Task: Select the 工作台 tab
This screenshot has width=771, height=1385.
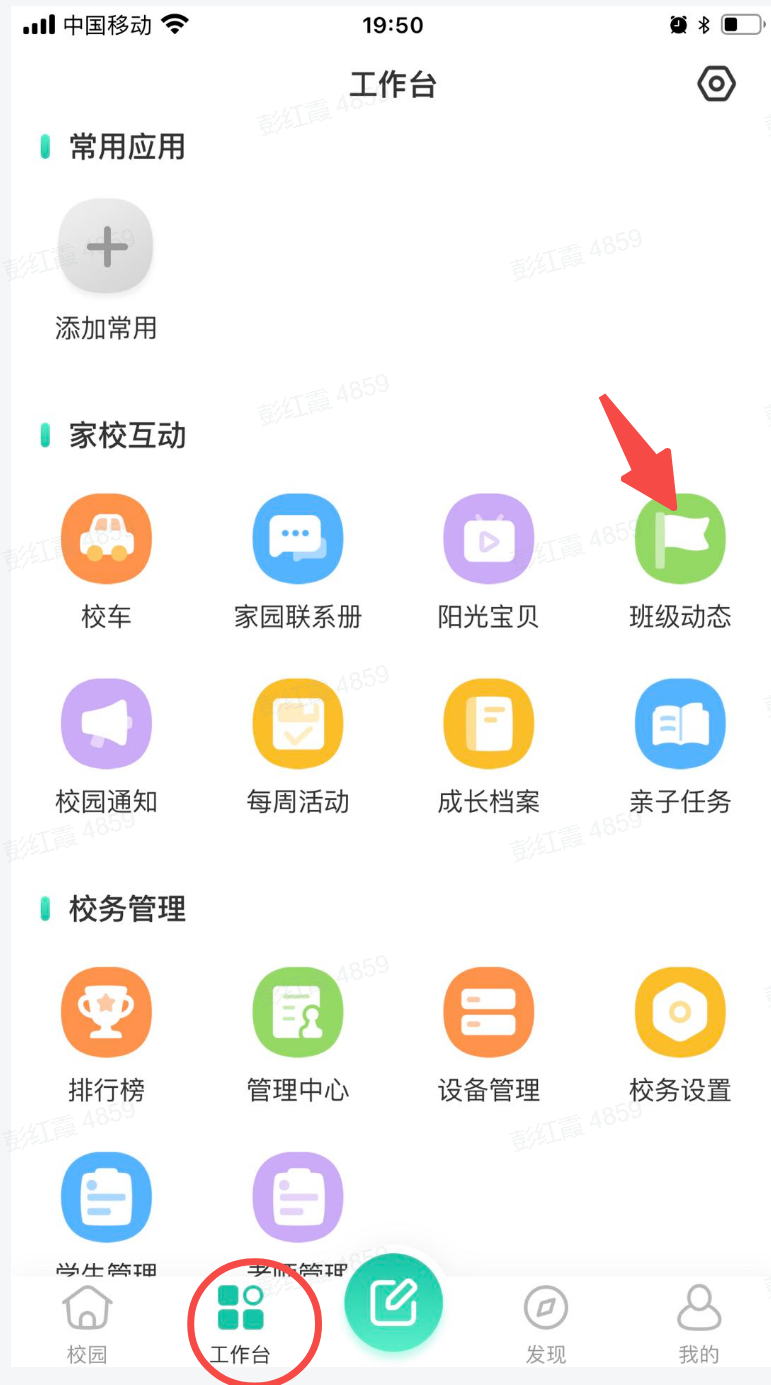Action: [x=240, y=1323]
